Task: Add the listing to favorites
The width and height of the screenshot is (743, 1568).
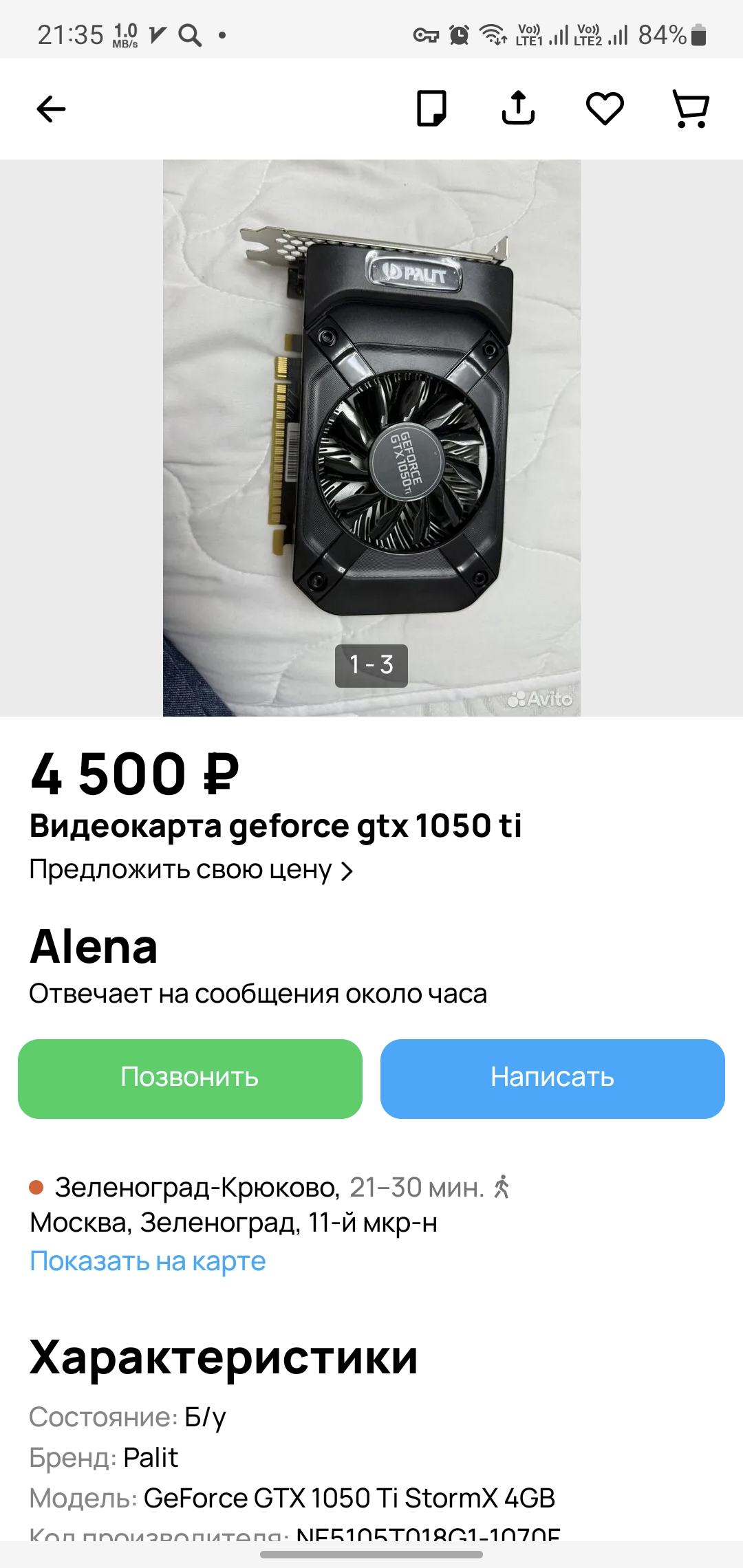Action: pos(605,109)
